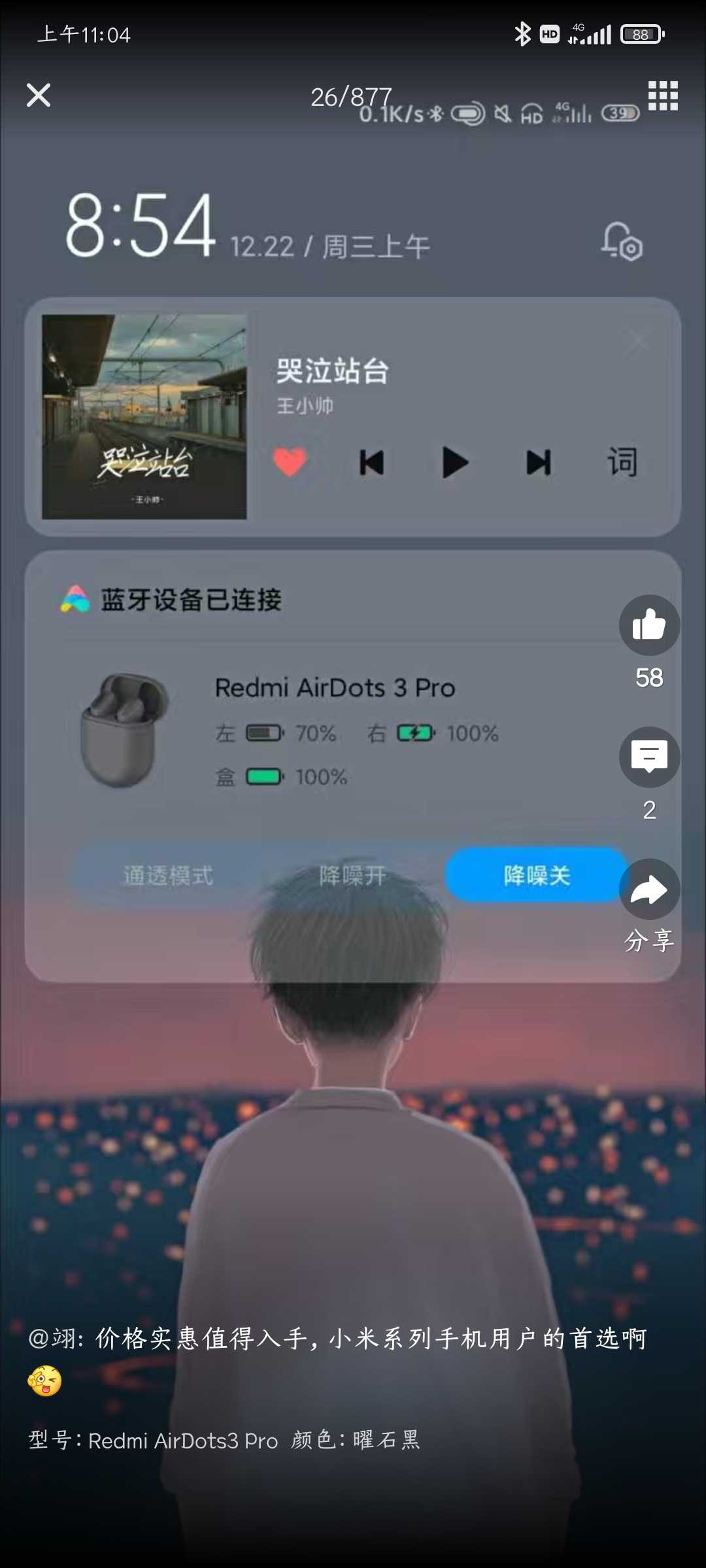
Task: Open the comments on this review
Action: point(649,757)
